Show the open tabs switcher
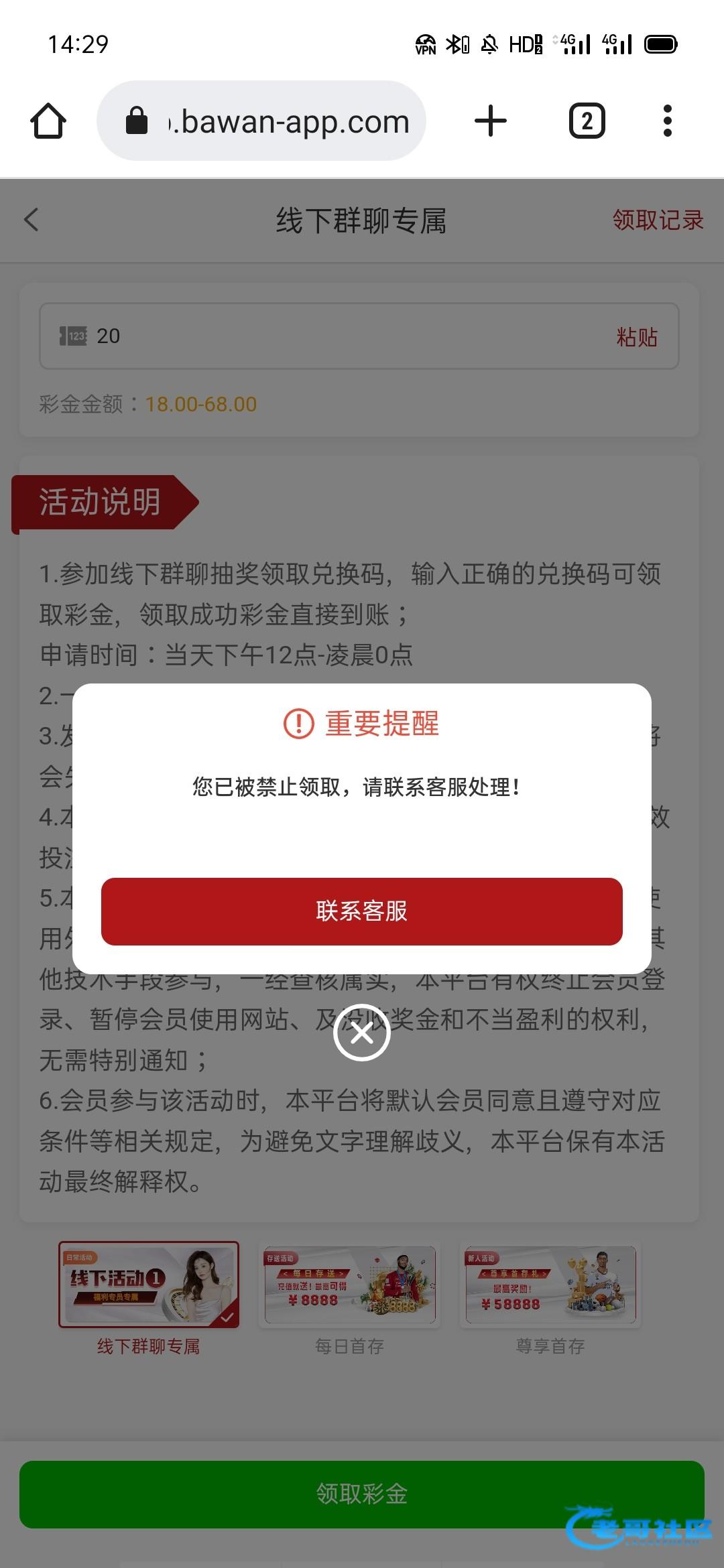724x1568 pixels. click(x=587, y=121)
